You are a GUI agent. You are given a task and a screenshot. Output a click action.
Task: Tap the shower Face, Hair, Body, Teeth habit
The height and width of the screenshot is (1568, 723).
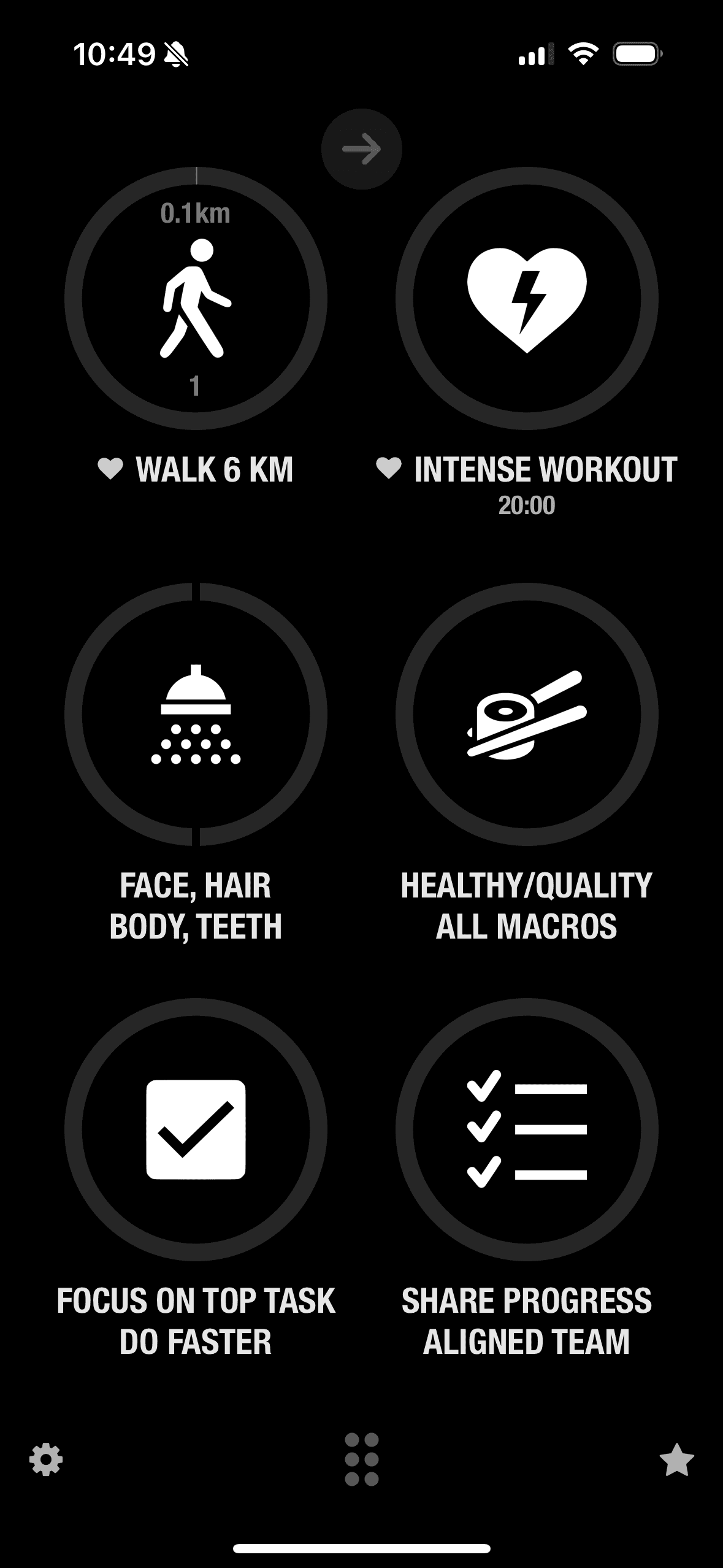(196, 714)
